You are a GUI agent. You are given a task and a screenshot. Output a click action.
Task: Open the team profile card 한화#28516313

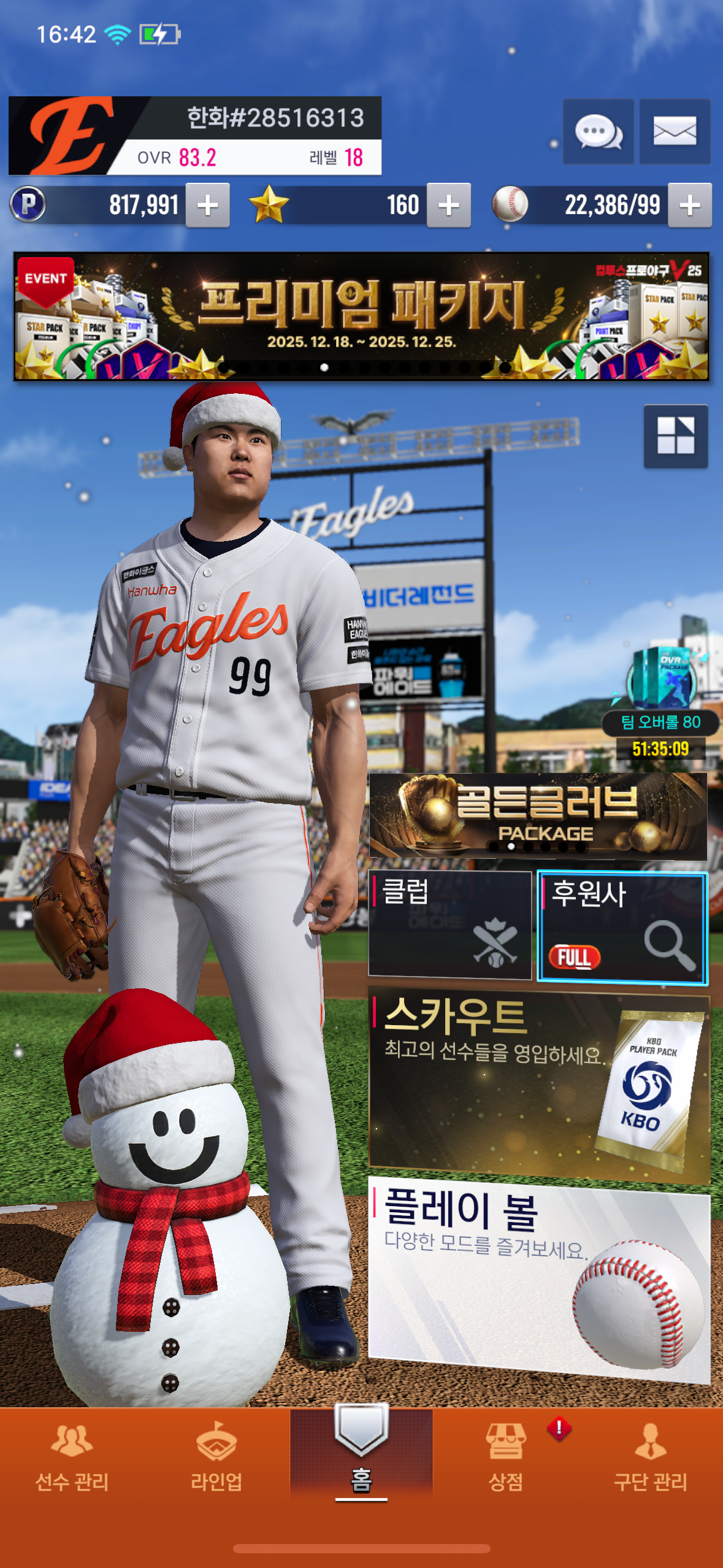click(195, 136)
